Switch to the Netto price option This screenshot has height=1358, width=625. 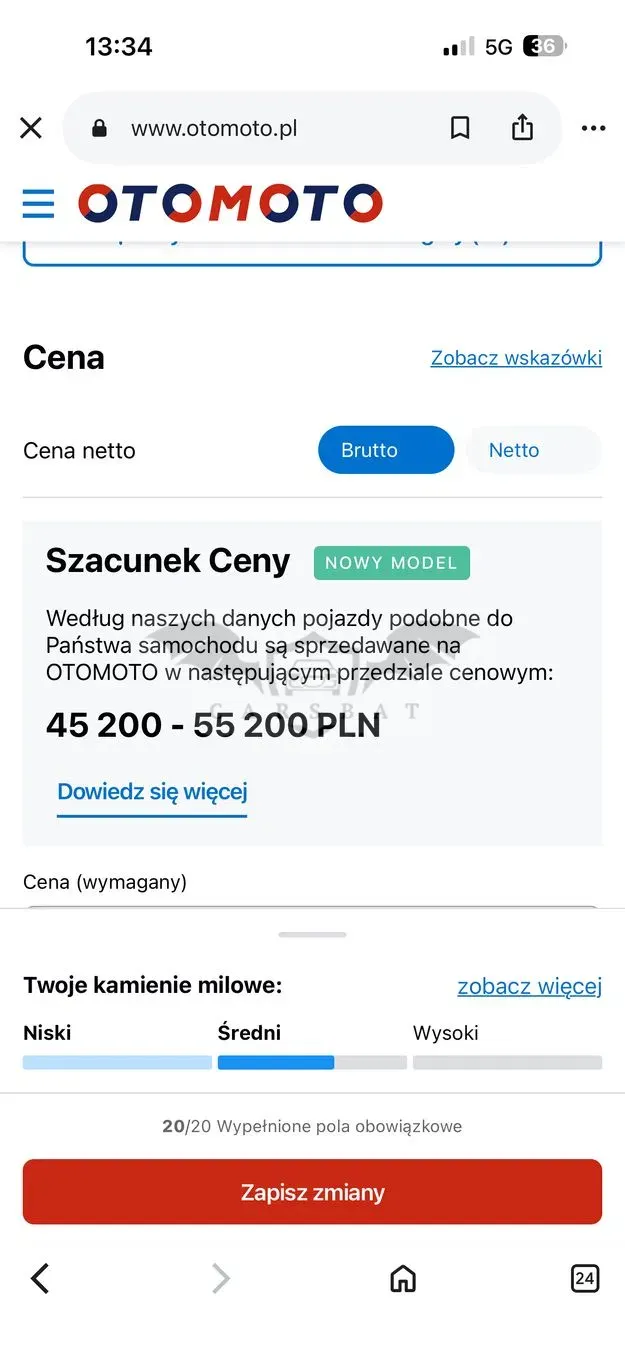click(532, 450)
